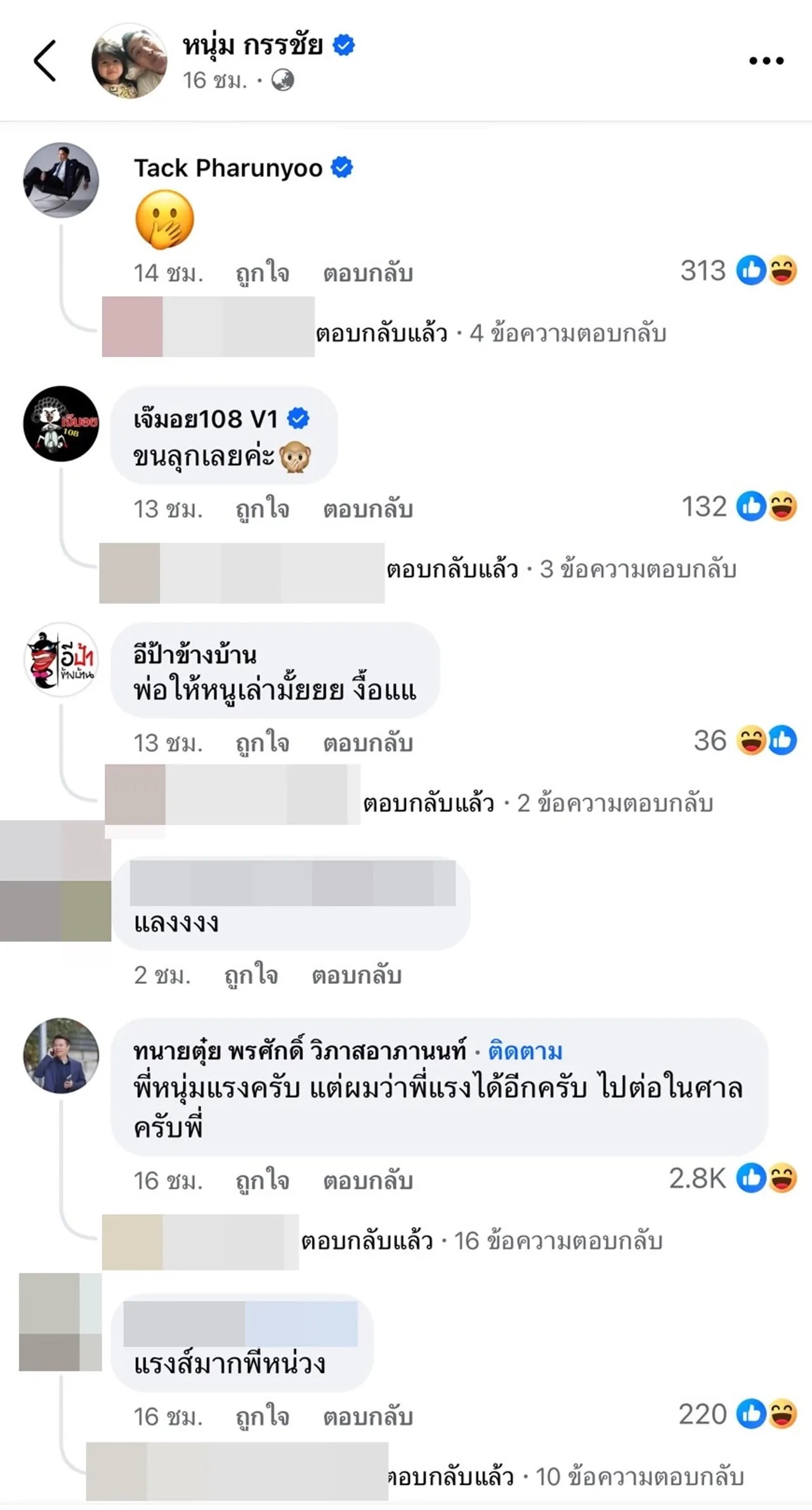
Task: Open the three-dot overflow menu
Action: 766,61
